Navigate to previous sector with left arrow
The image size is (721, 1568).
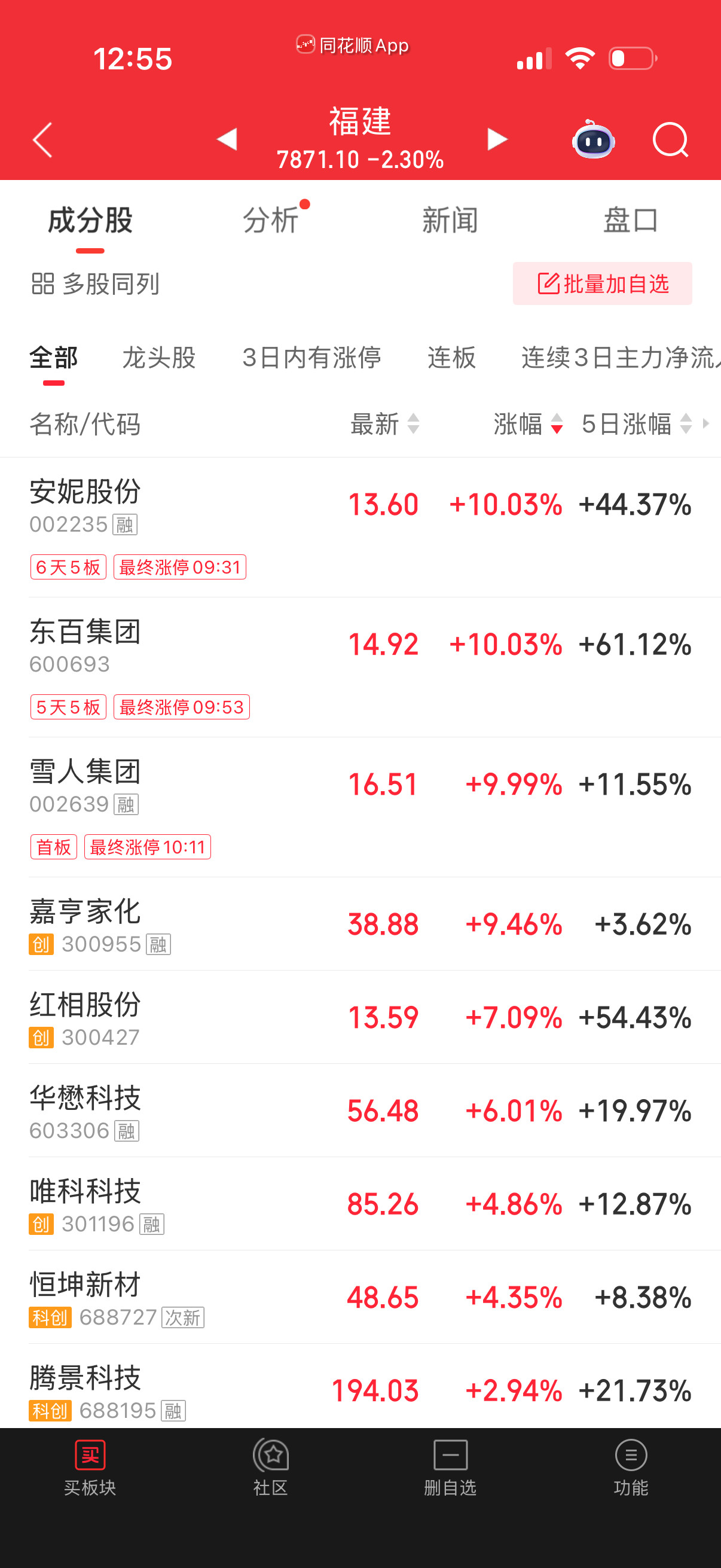click(226, 139)
